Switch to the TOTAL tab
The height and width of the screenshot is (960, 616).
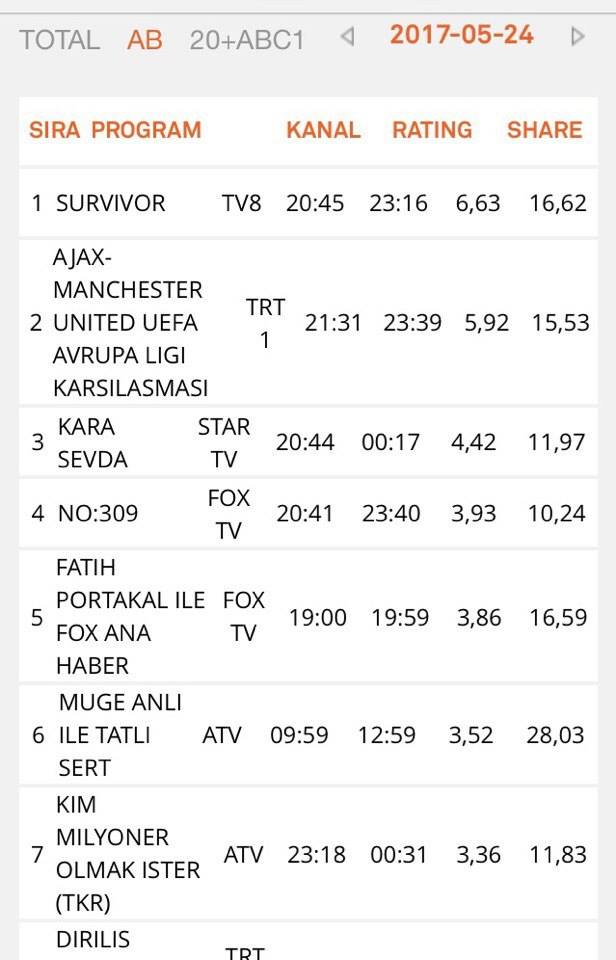point(59,40)
